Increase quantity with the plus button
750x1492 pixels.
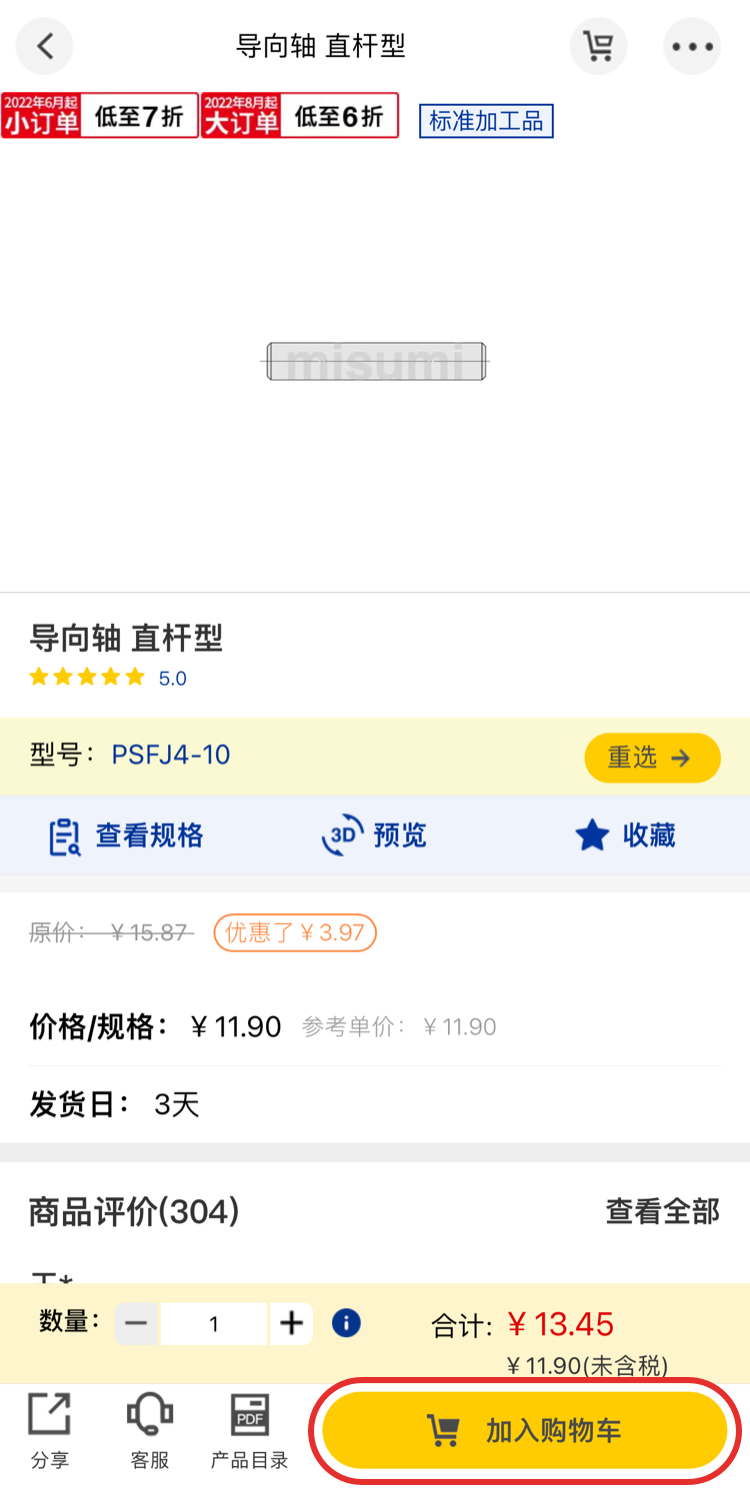[291, 1324]
